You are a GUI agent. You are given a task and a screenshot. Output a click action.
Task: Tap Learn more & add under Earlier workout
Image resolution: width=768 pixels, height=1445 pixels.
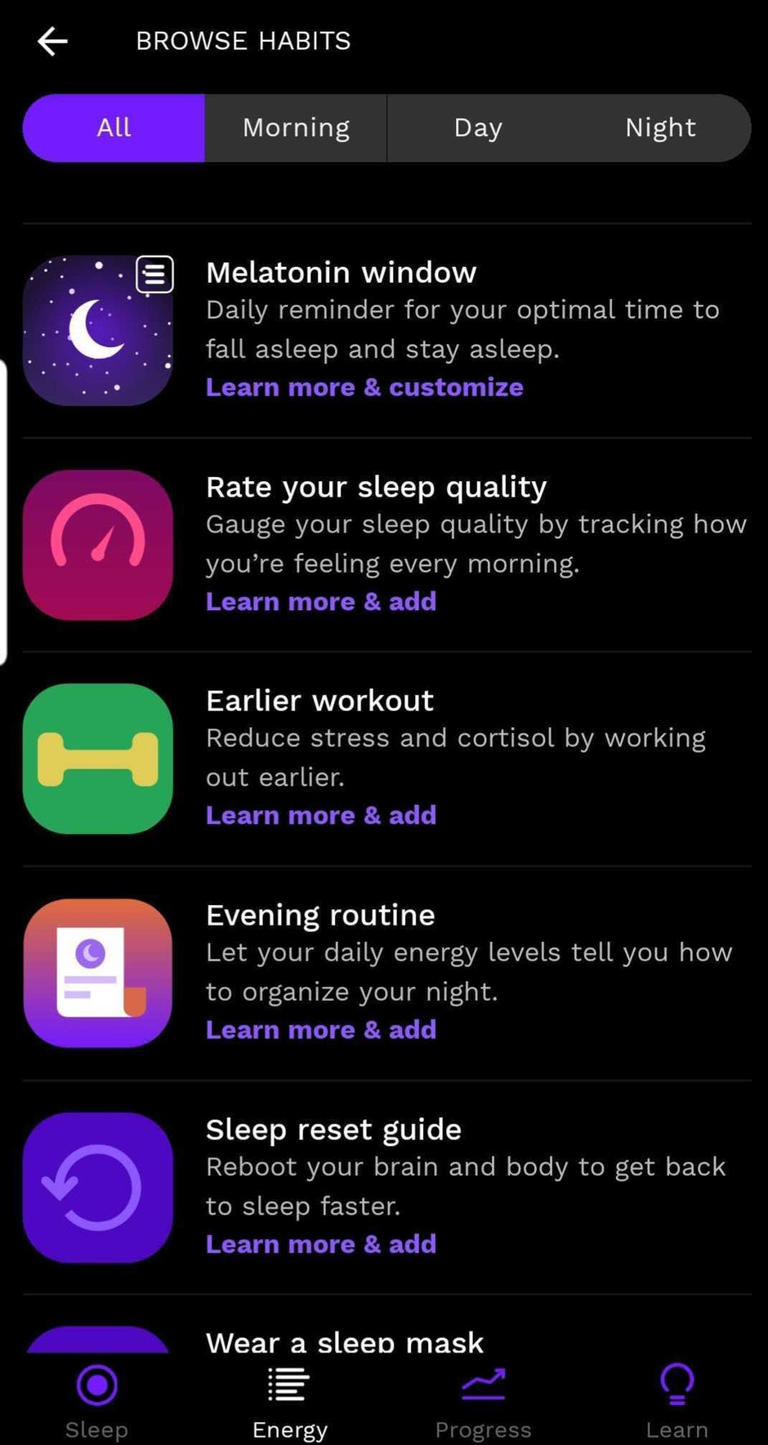pos(320,814)
